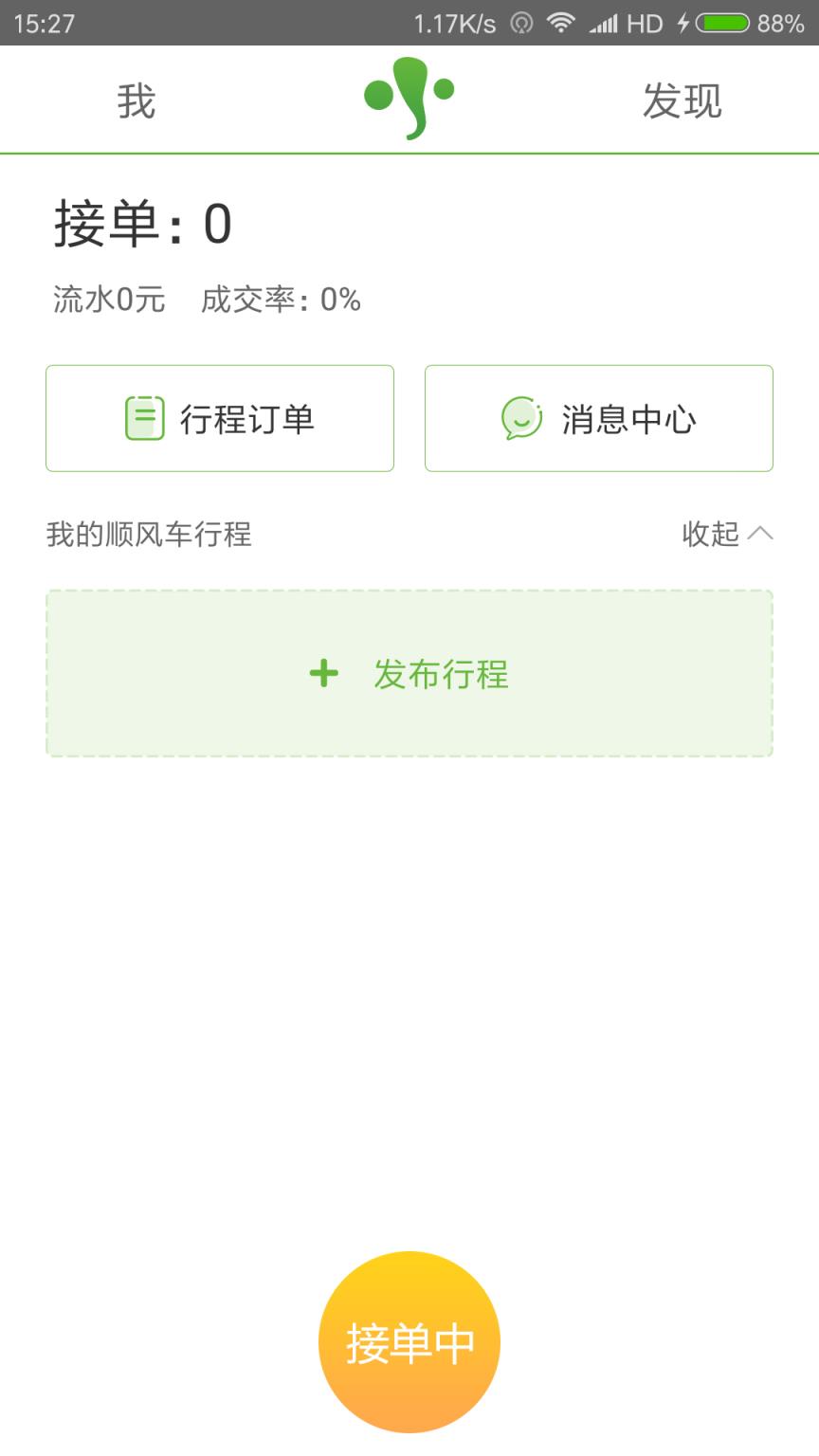The image size is (819, 1456).
Task: Open 消息中心 message center
Action: [x=598, y=417]
